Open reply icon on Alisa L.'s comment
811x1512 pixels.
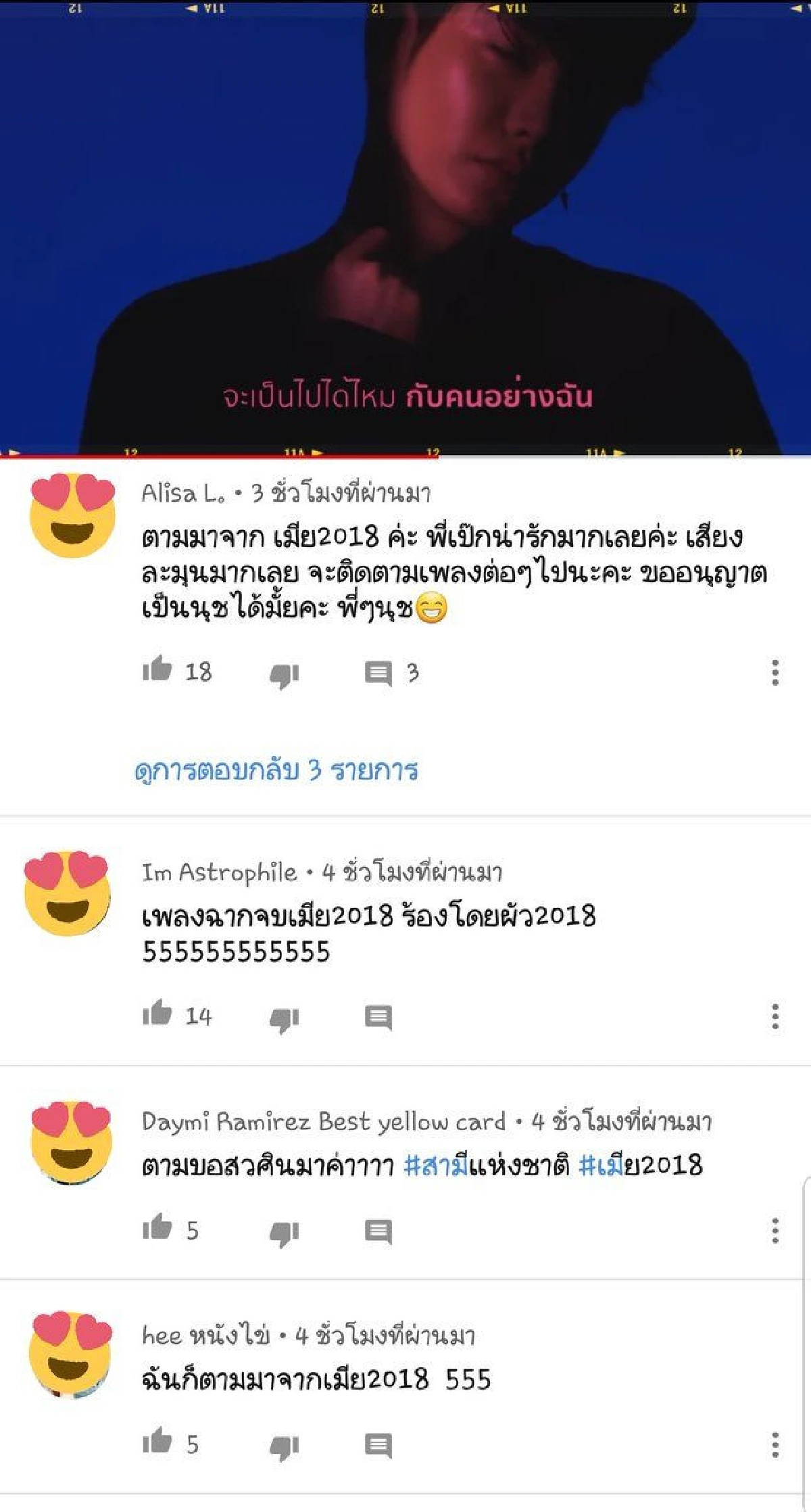pyautogui.click(x=382, y=671)
